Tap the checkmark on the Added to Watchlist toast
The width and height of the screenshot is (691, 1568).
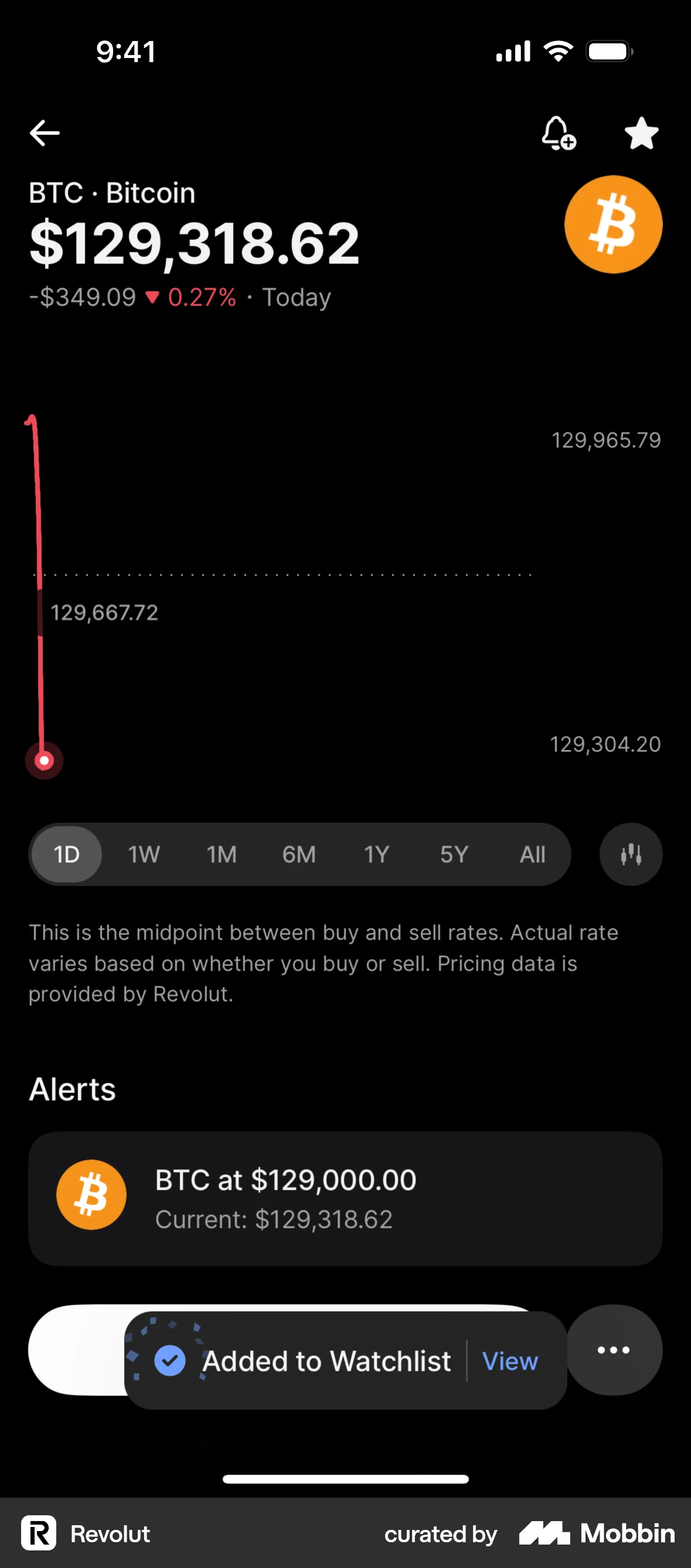coord(171,1362)
